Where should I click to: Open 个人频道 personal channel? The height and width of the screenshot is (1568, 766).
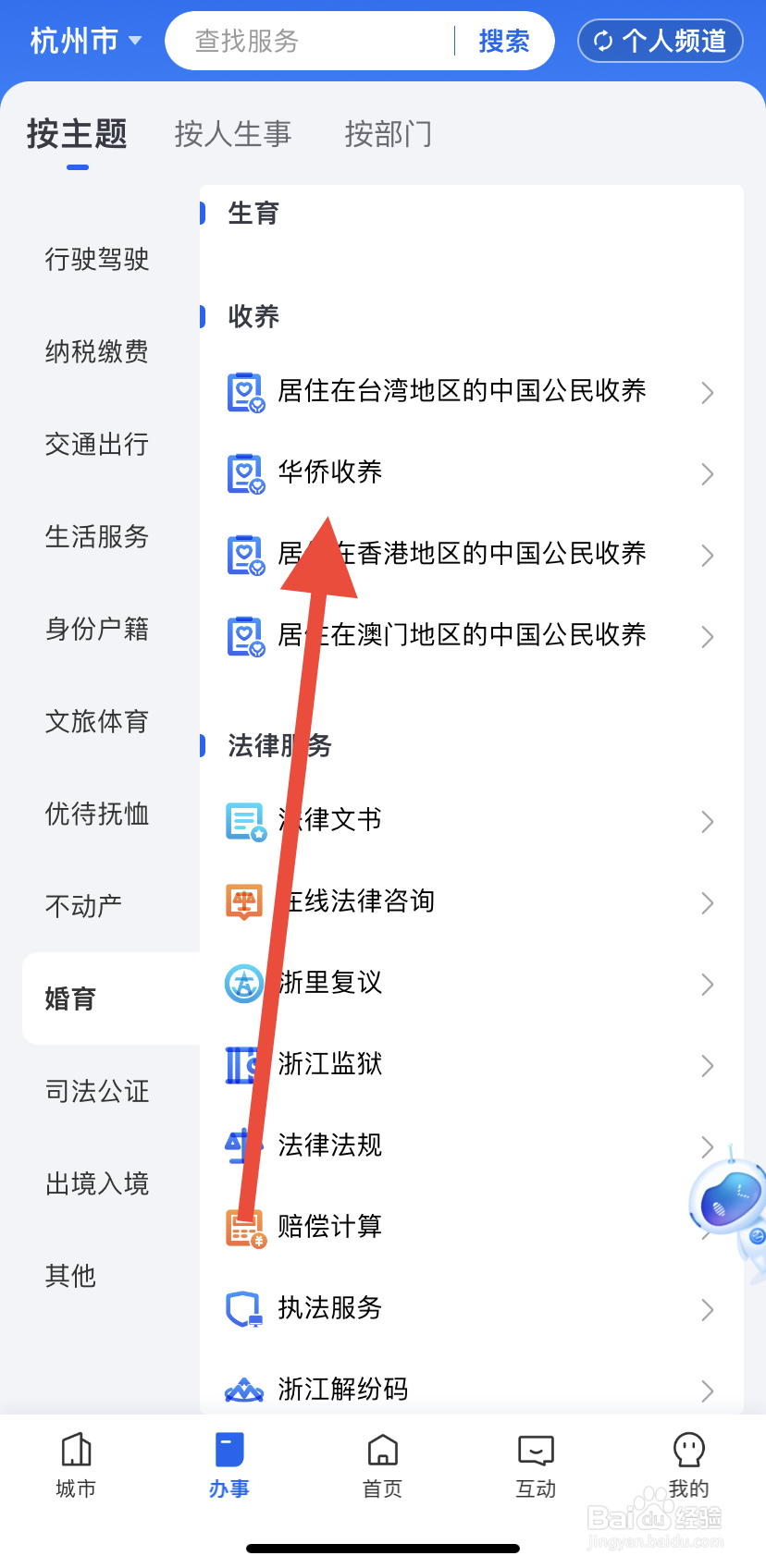click(660, 41)
